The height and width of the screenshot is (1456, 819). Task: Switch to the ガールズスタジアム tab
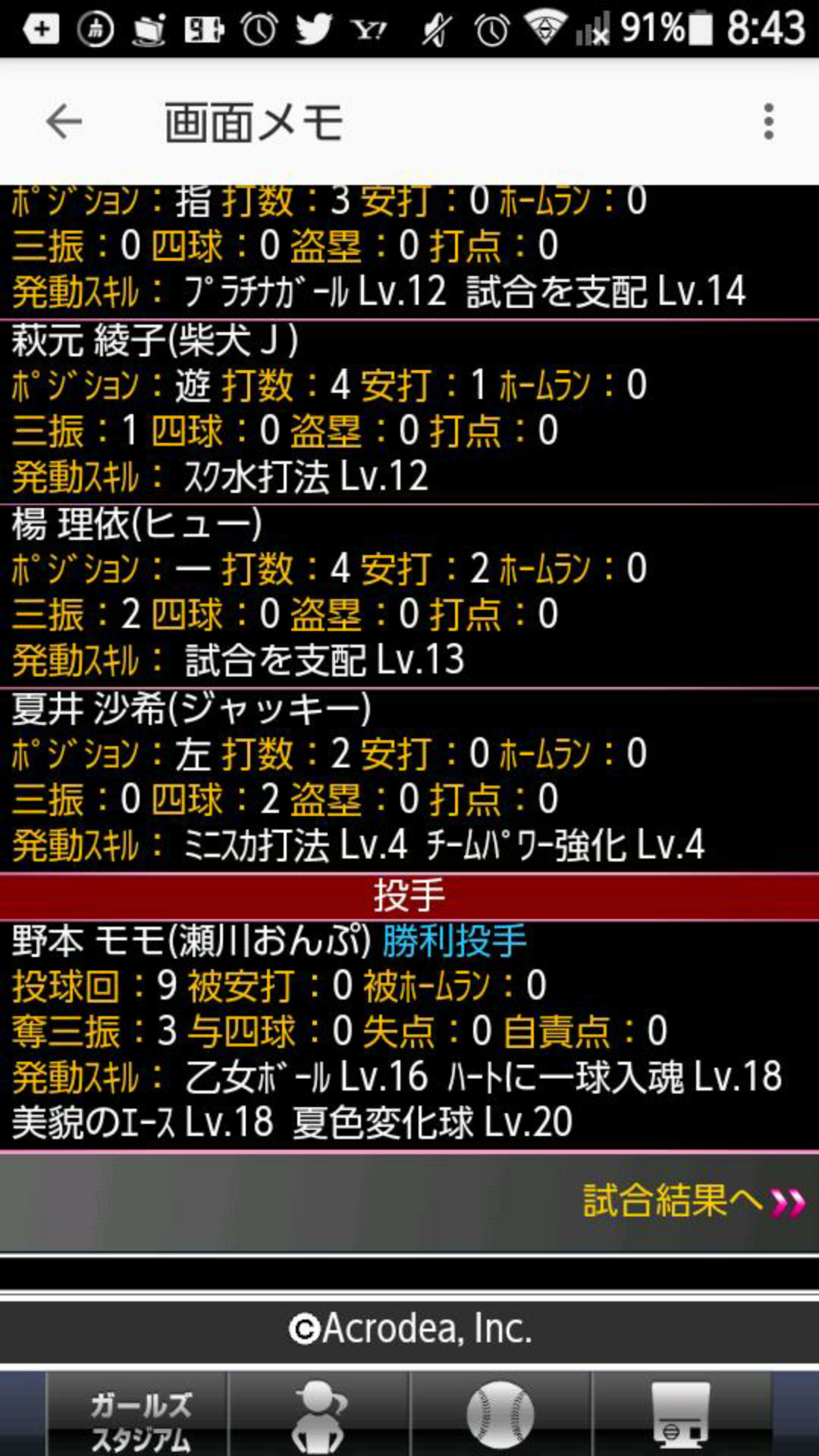(x=138, y=1415)
